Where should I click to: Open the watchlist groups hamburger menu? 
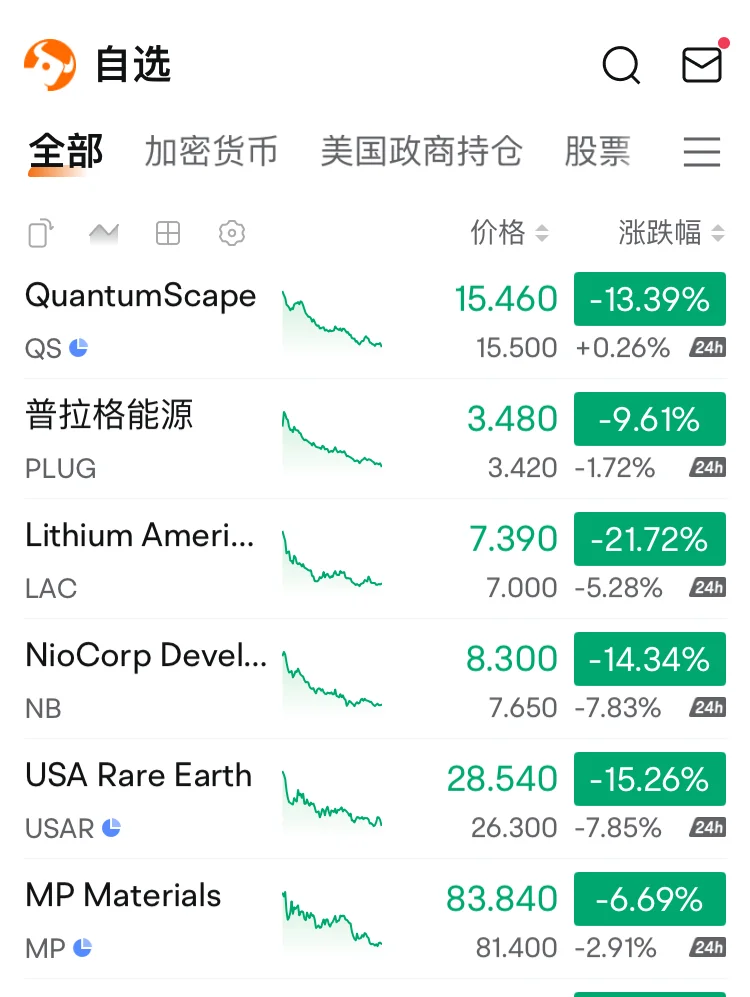[x=702, y=152]
